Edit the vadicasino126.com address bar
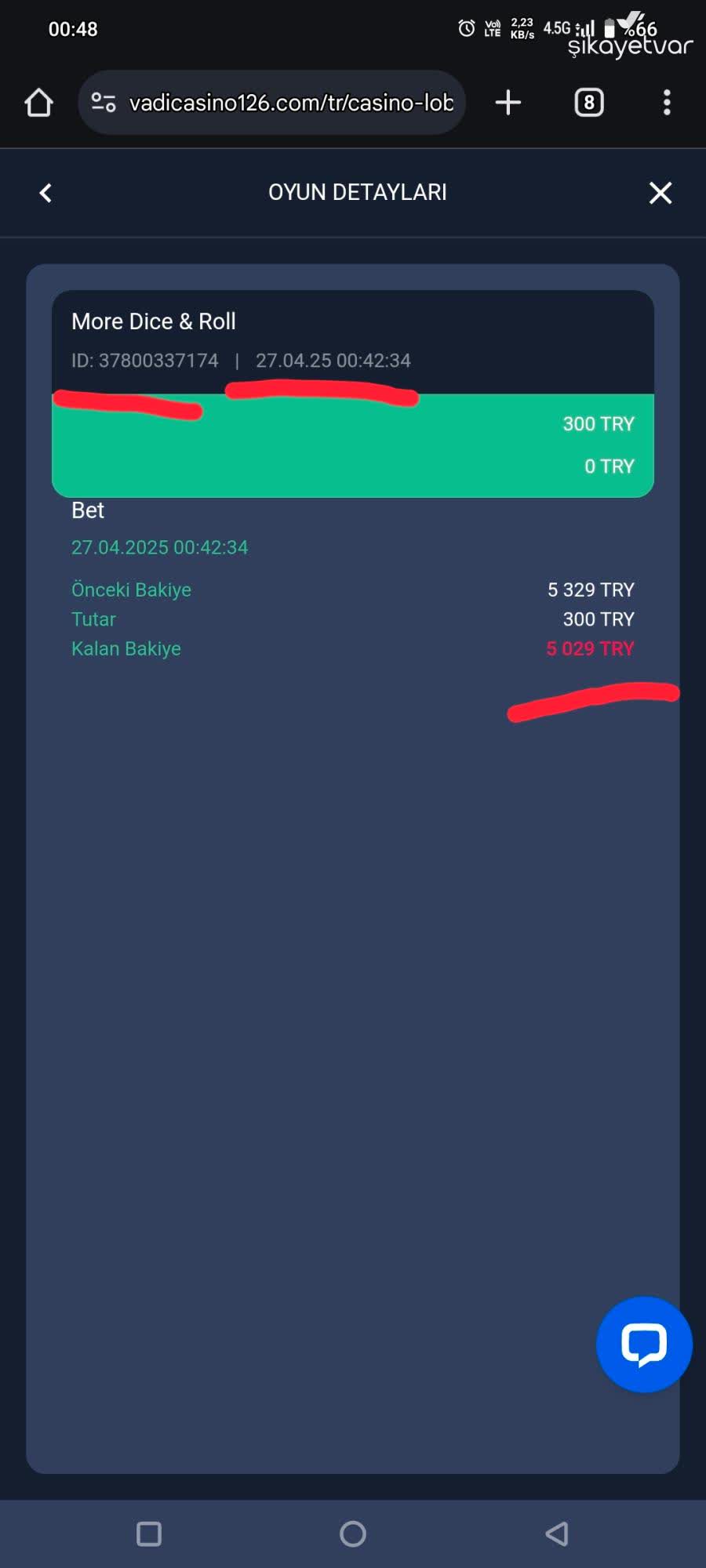The height and width of the screenshot is (1568, 706). point(290,103)
